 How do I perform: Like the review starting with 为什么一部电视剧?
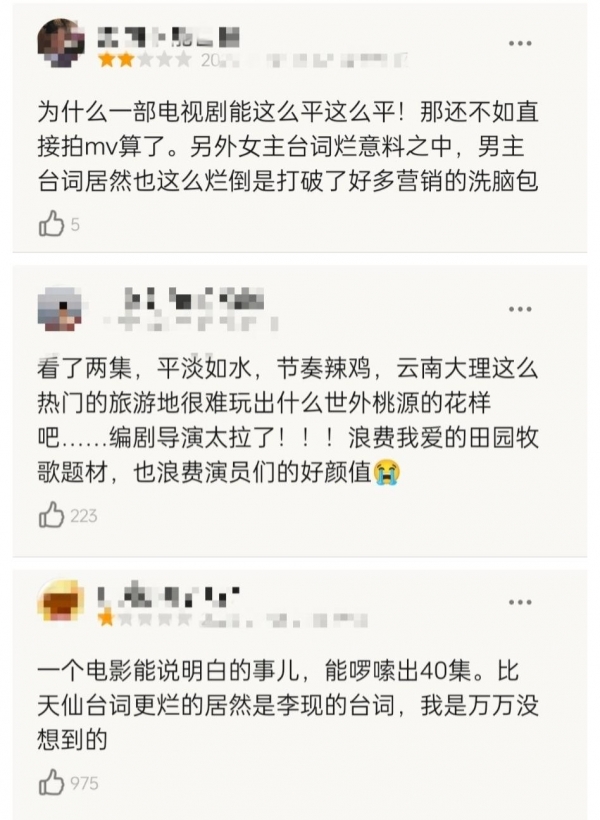[x=51, y=225]
